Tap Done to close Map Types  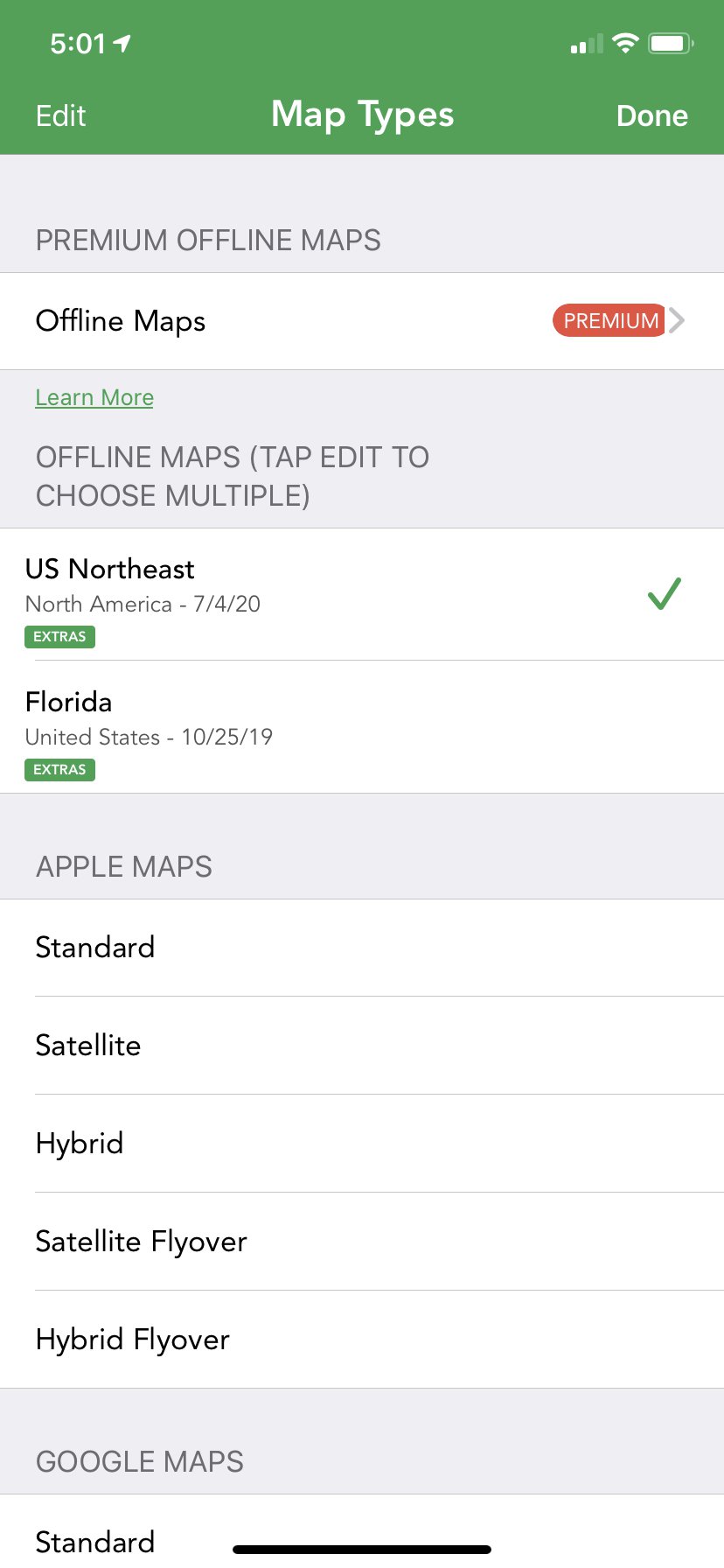point(651,115)
